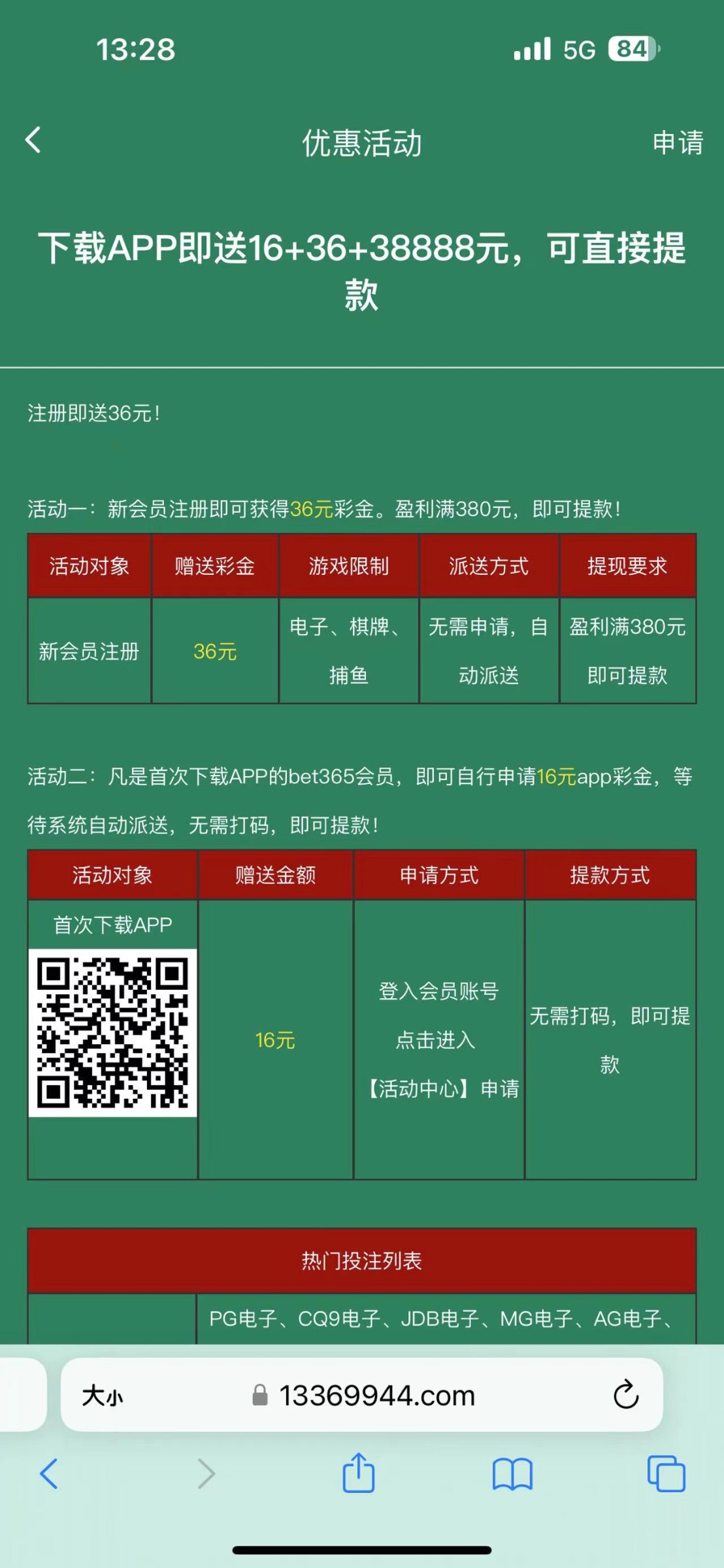Open Safari bookmarks
The height and width of the screenshot is (1568, 724).
[x=512, y=1474]
